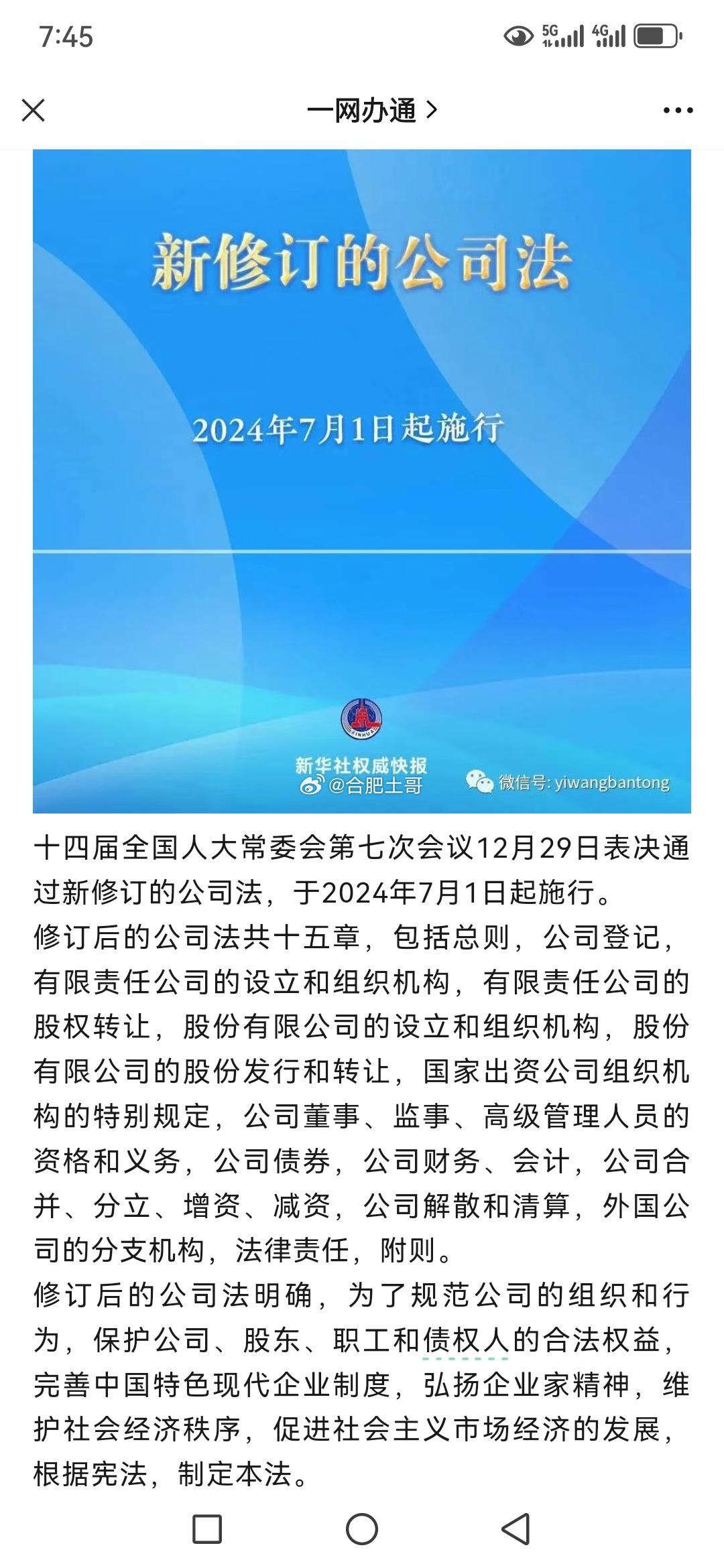
Task: Tap the underlined 债权人 link
Action: (466, 1341)
